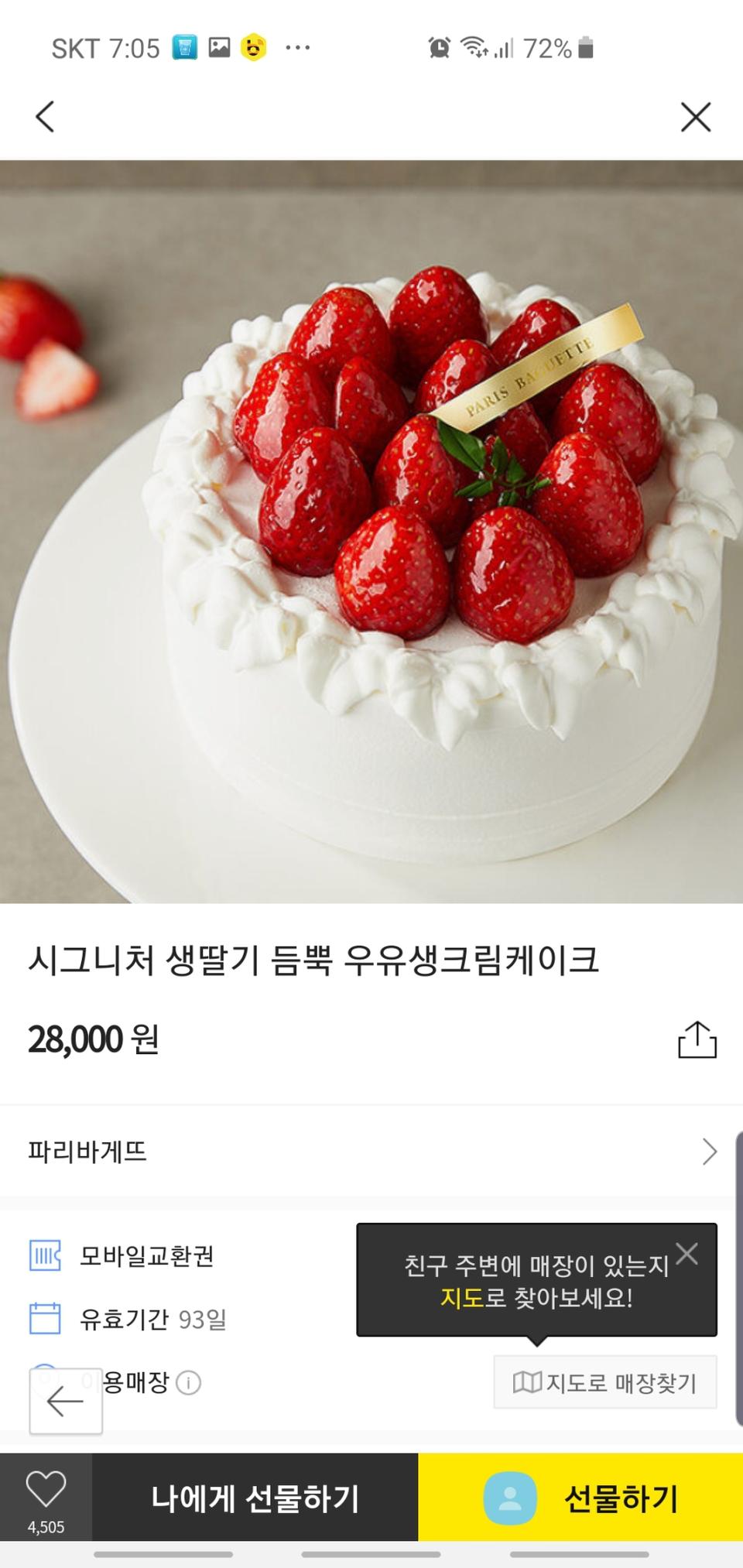Tap the back arrow at top left
This screenshot has height=1568, width=743.
tap(43, 115)
